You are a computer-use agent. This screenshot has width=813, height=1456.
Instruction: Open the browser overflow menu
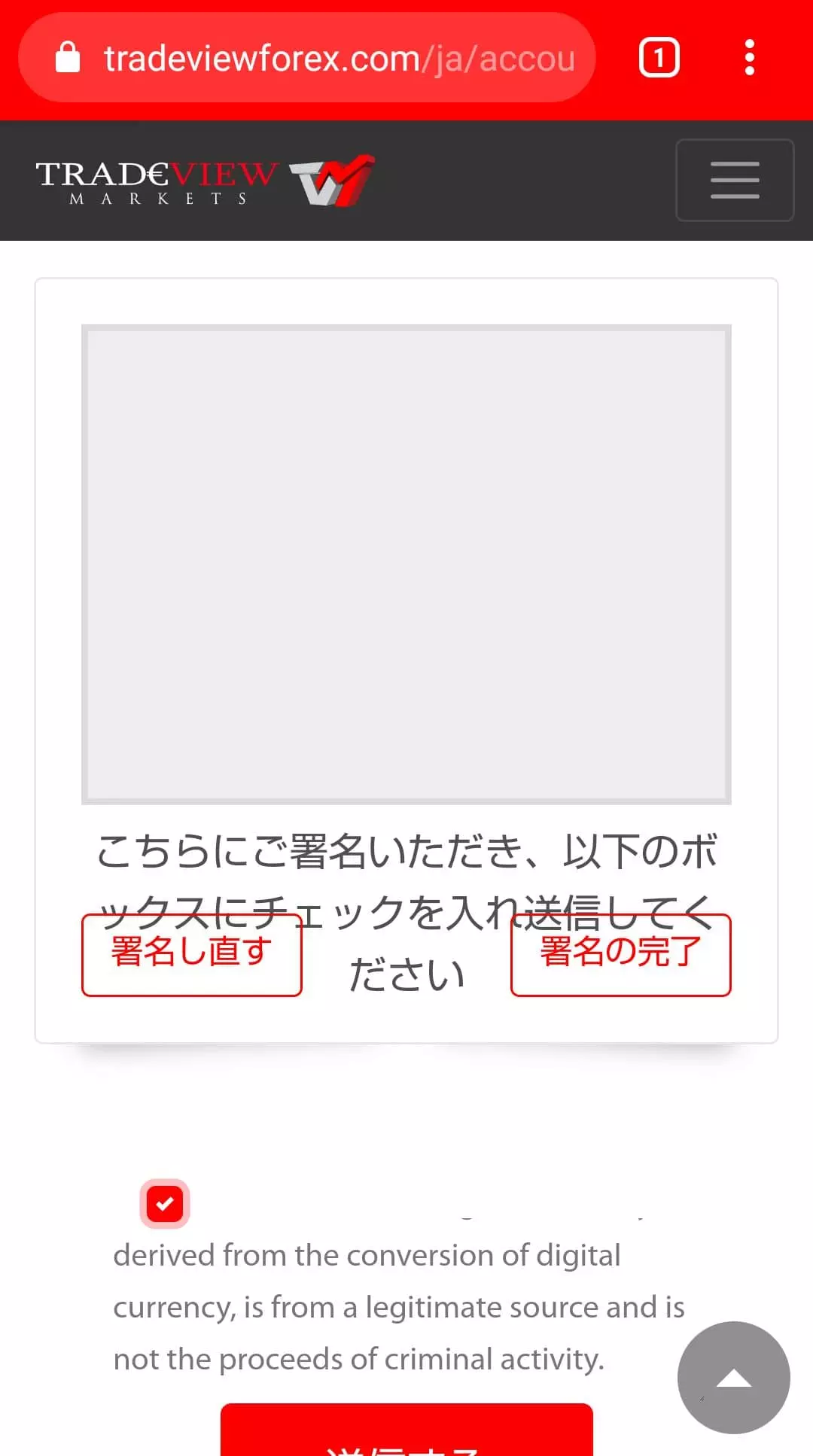(749, 58)
